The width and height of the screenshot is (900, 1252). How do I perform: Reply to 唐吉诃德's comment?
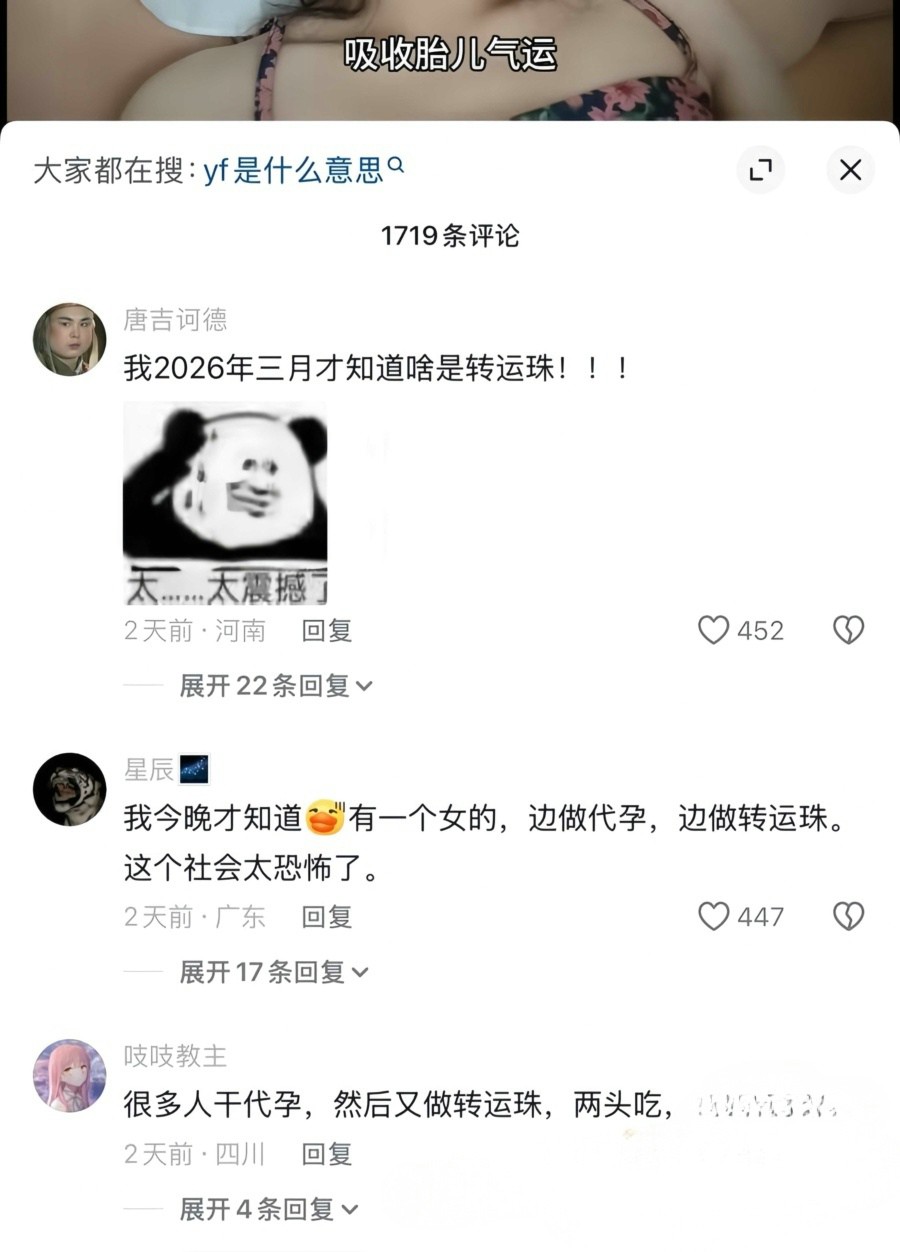coord(327,630)
